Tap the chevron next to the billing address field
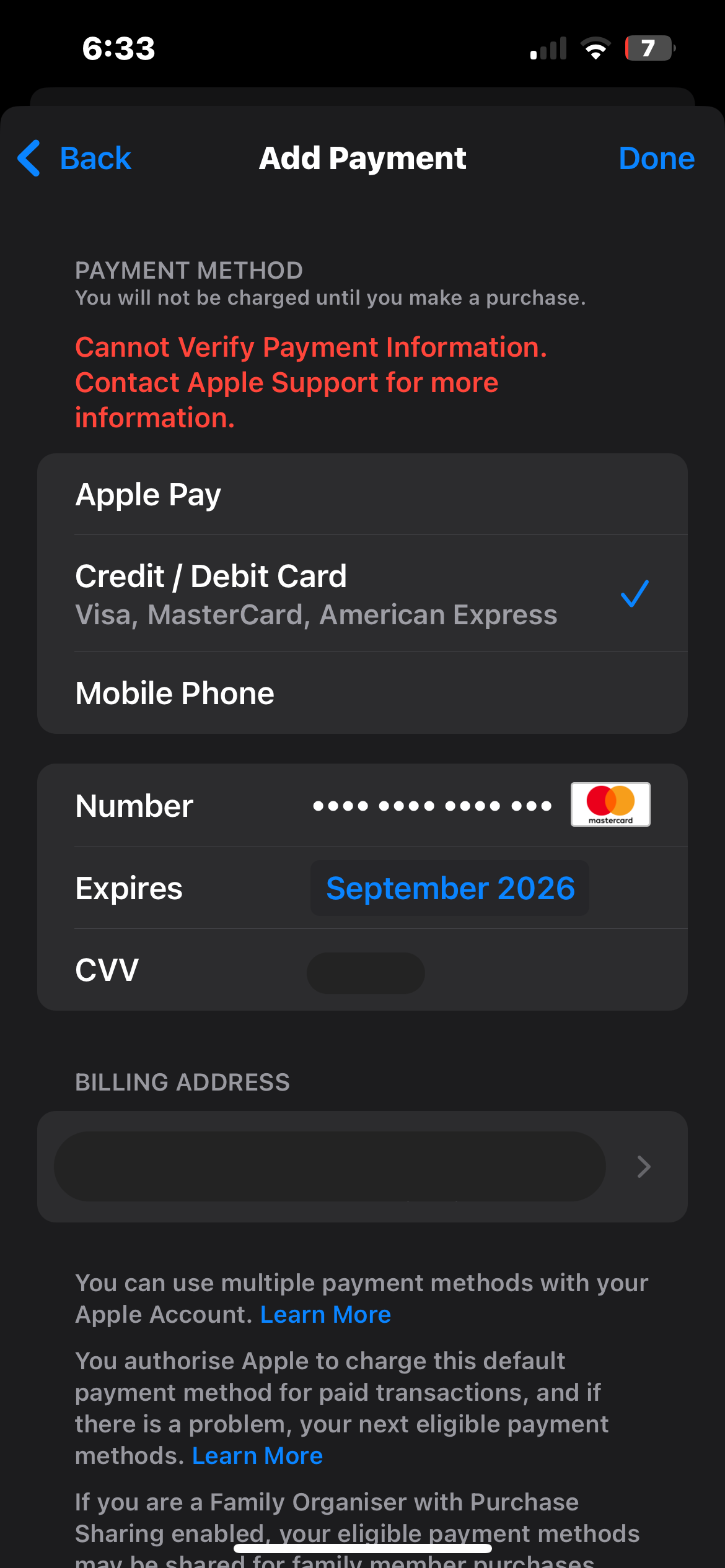Image resolution: width=725 pixels, height=1568 pixels. click(x=643, y=1167)
